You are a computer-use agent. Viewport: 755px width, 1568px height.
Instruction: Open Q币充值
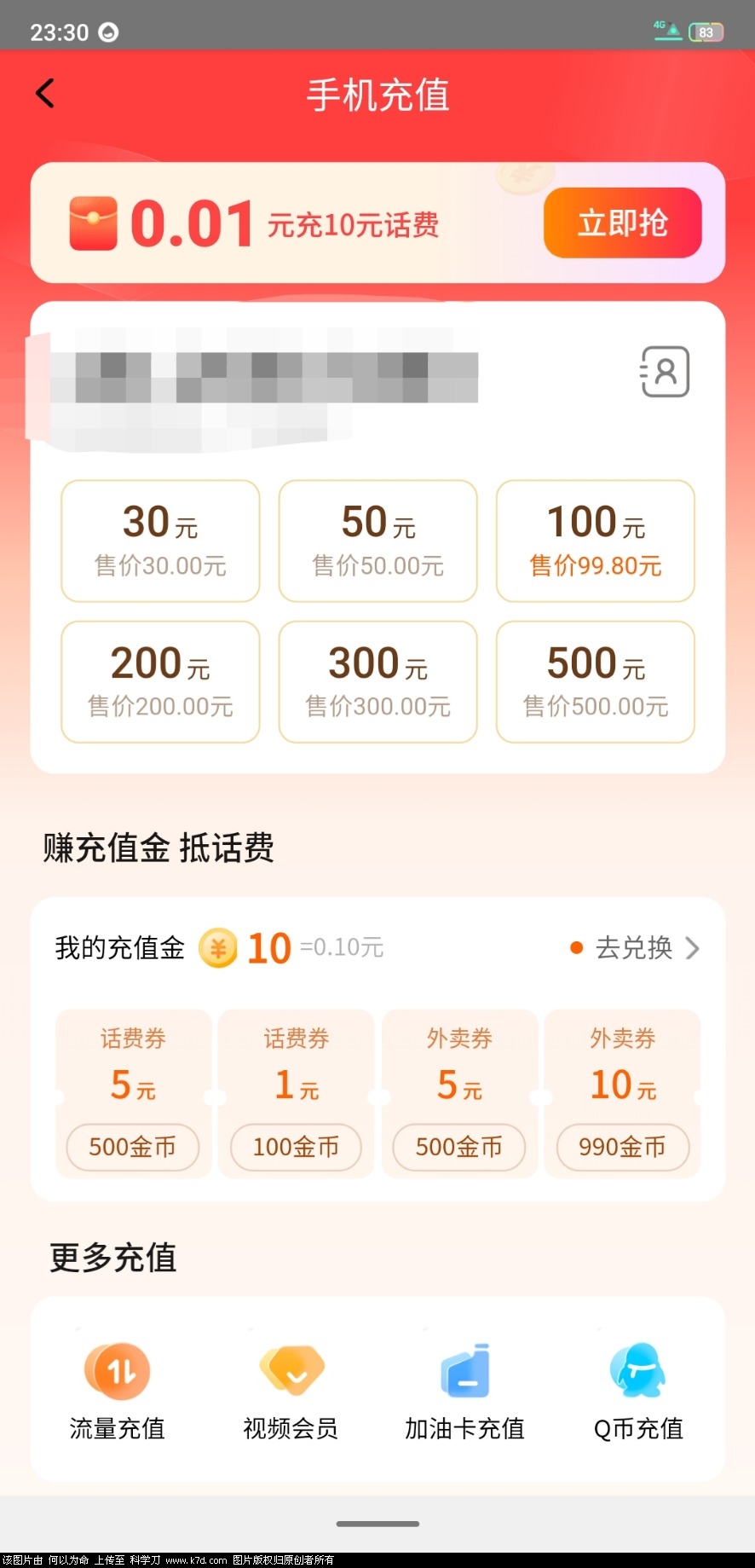pyautogui.click(x=638, y=1392)
